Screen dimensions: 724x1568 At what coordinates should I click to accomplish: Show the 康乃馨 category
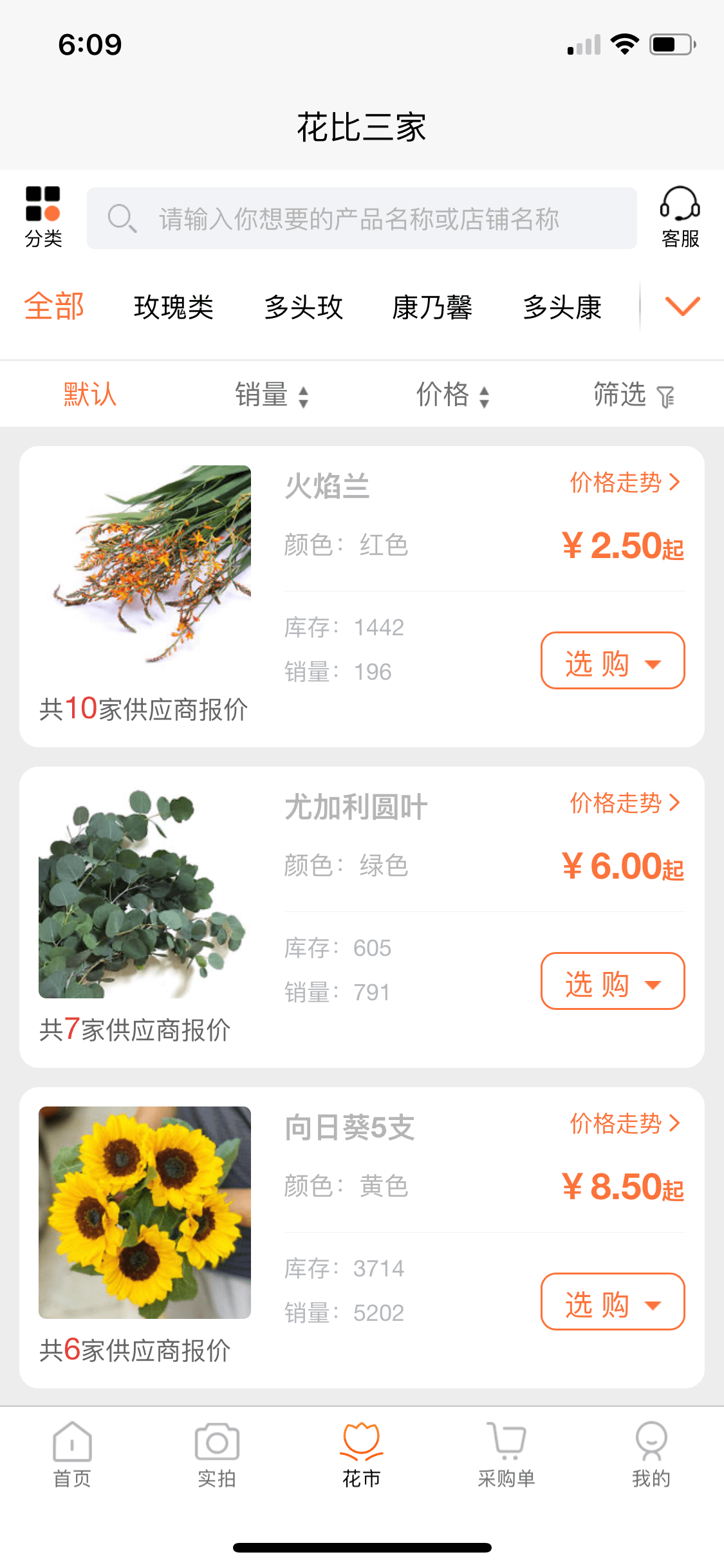(432, 307)
